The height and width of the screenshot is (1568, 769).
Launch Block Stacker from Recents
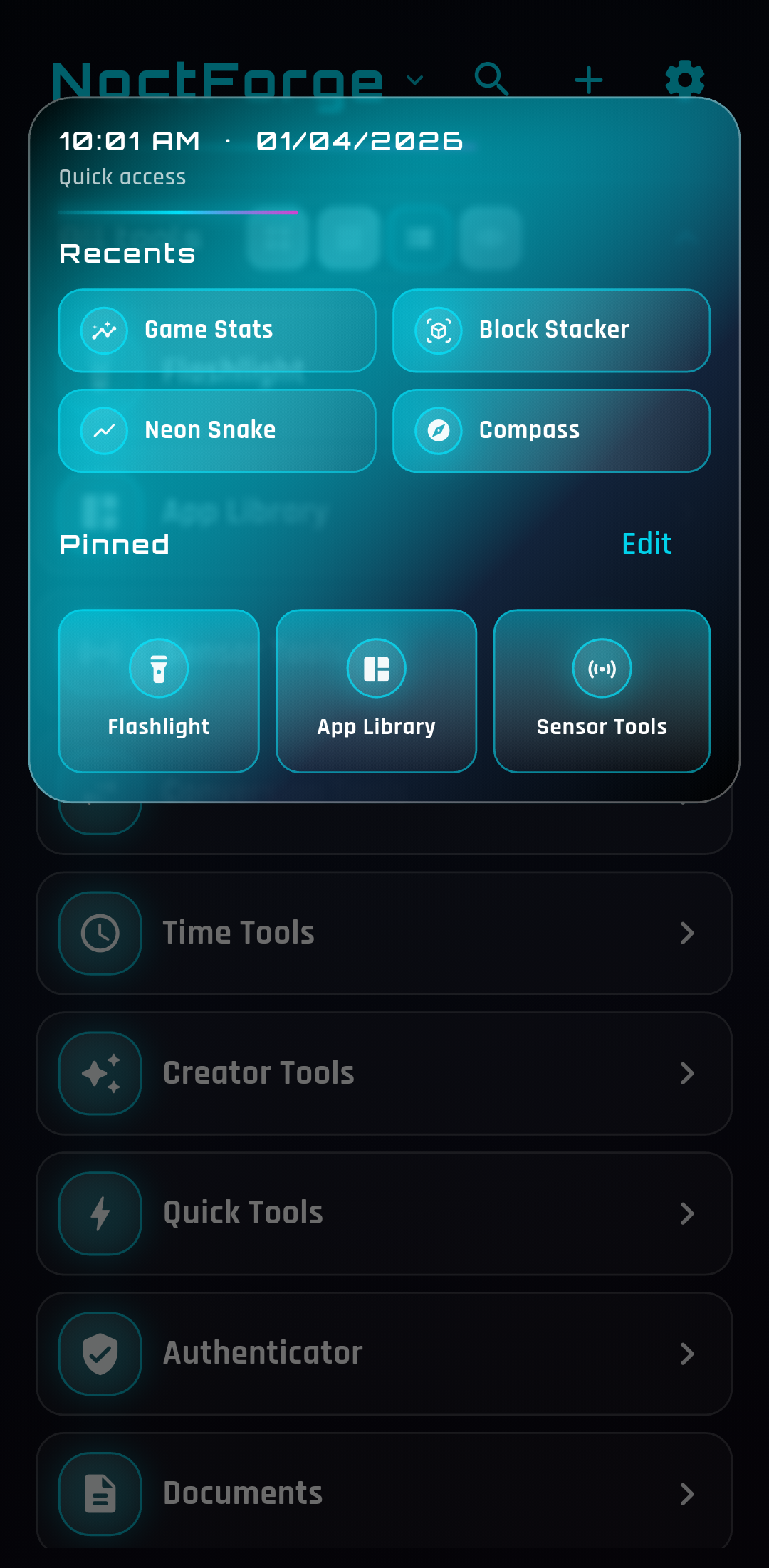click(551, 330)
